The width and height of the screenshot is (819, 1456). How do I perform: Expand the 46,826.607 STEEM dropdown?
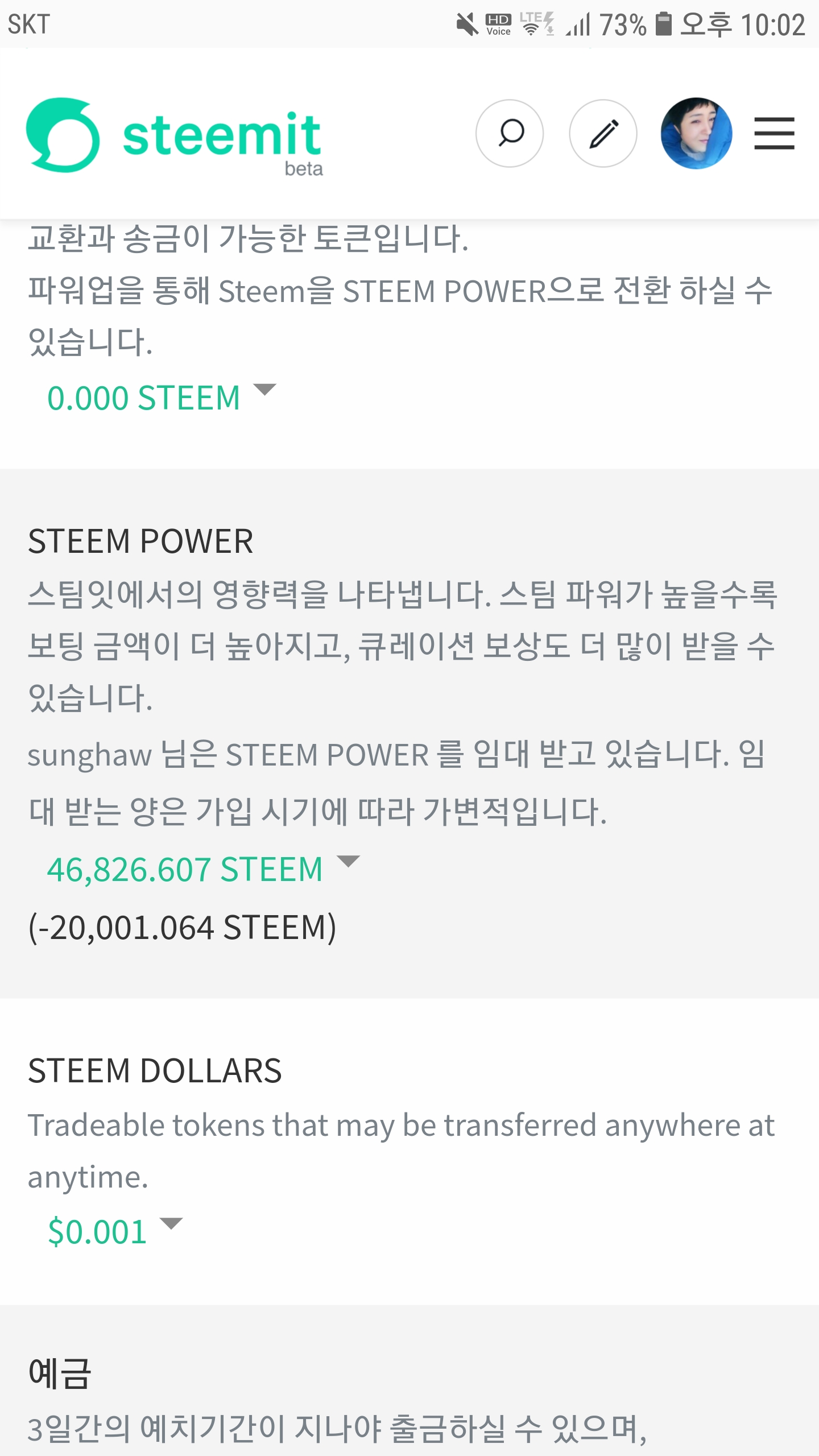point(202,869)
